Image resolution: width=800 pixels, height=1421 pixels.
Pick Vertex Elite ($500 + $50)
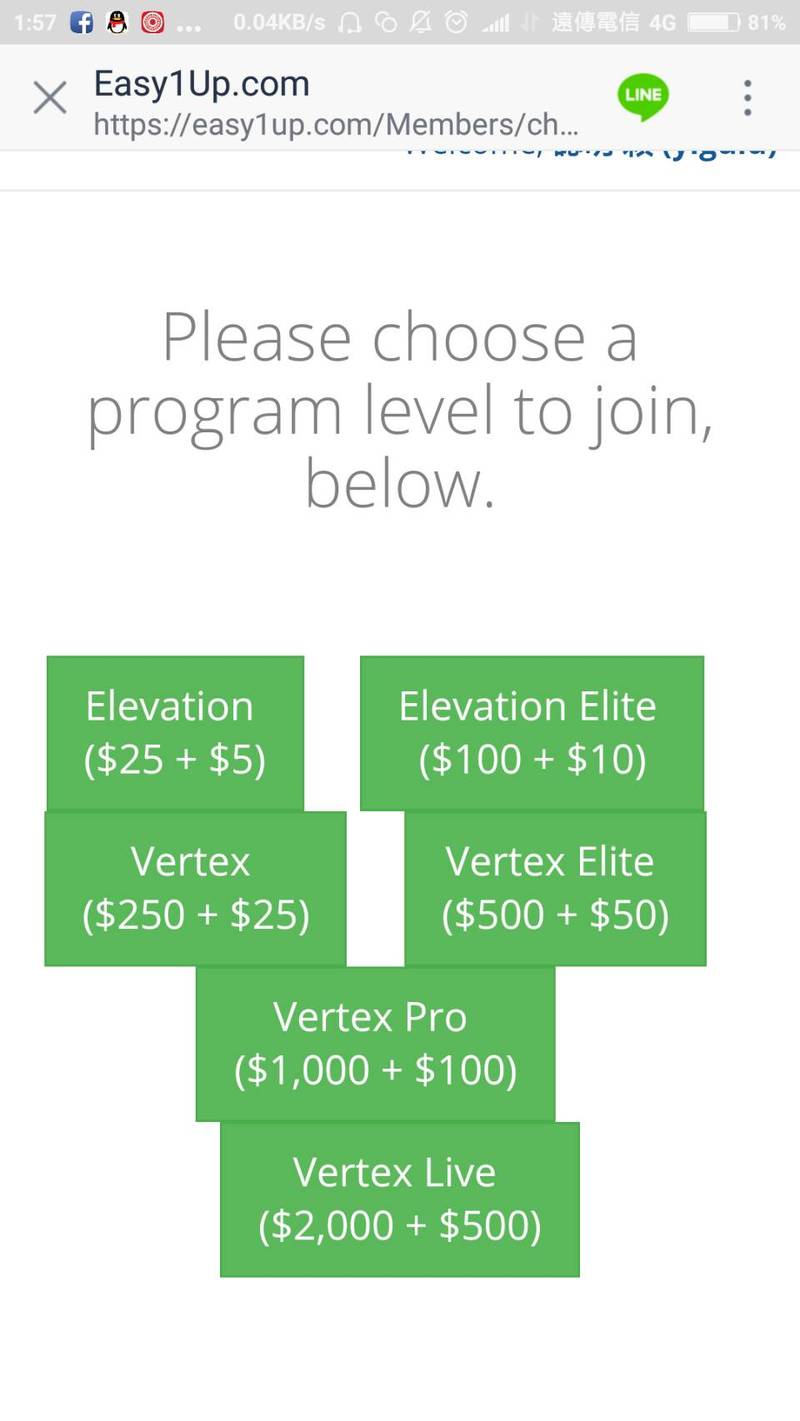click(555, 888)
